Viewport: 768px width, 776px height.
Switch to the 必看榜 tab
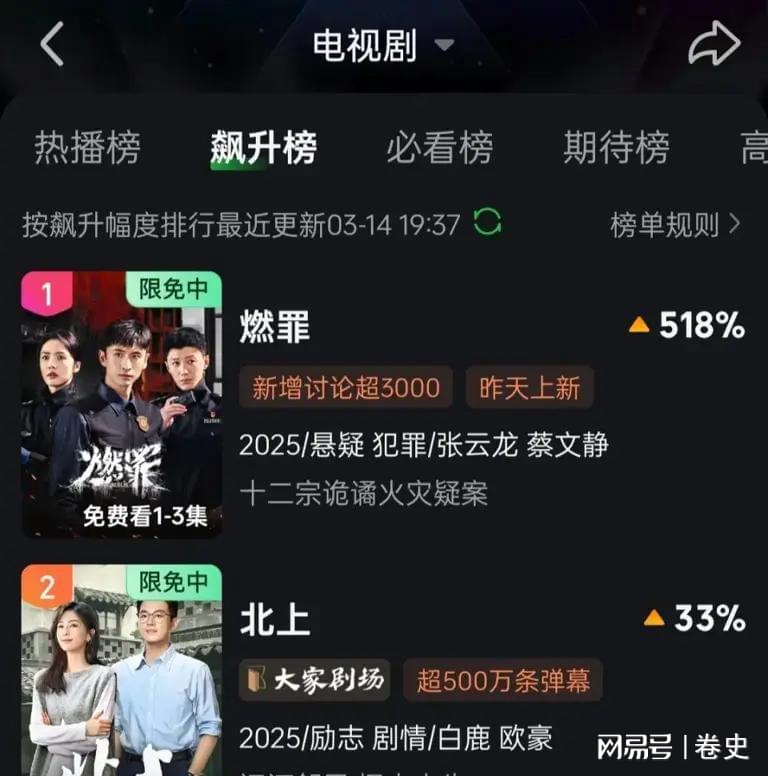tap(439, 148)
